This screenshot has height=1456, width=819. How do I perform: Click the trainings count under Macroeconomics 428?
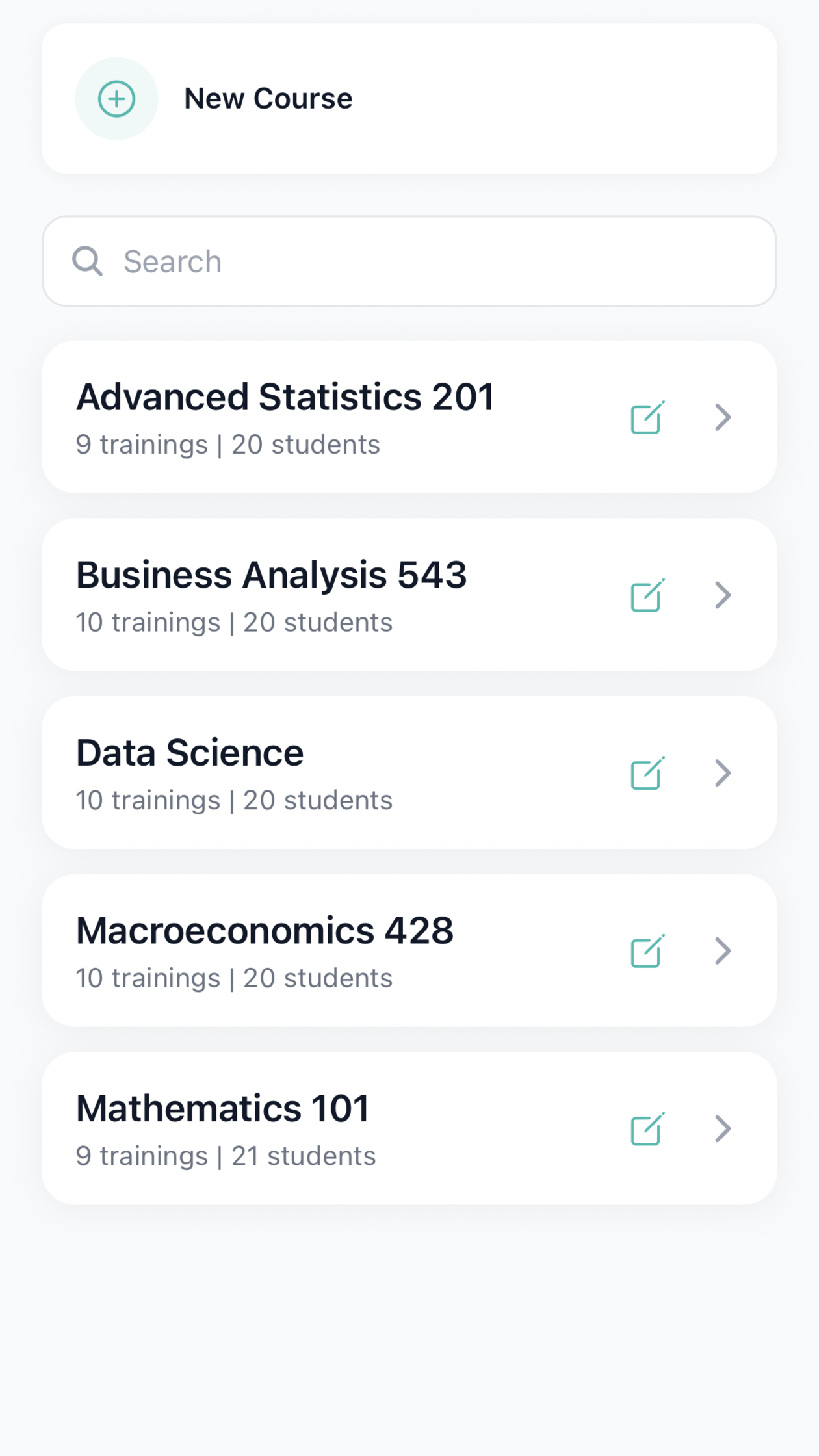coord(234,978)
